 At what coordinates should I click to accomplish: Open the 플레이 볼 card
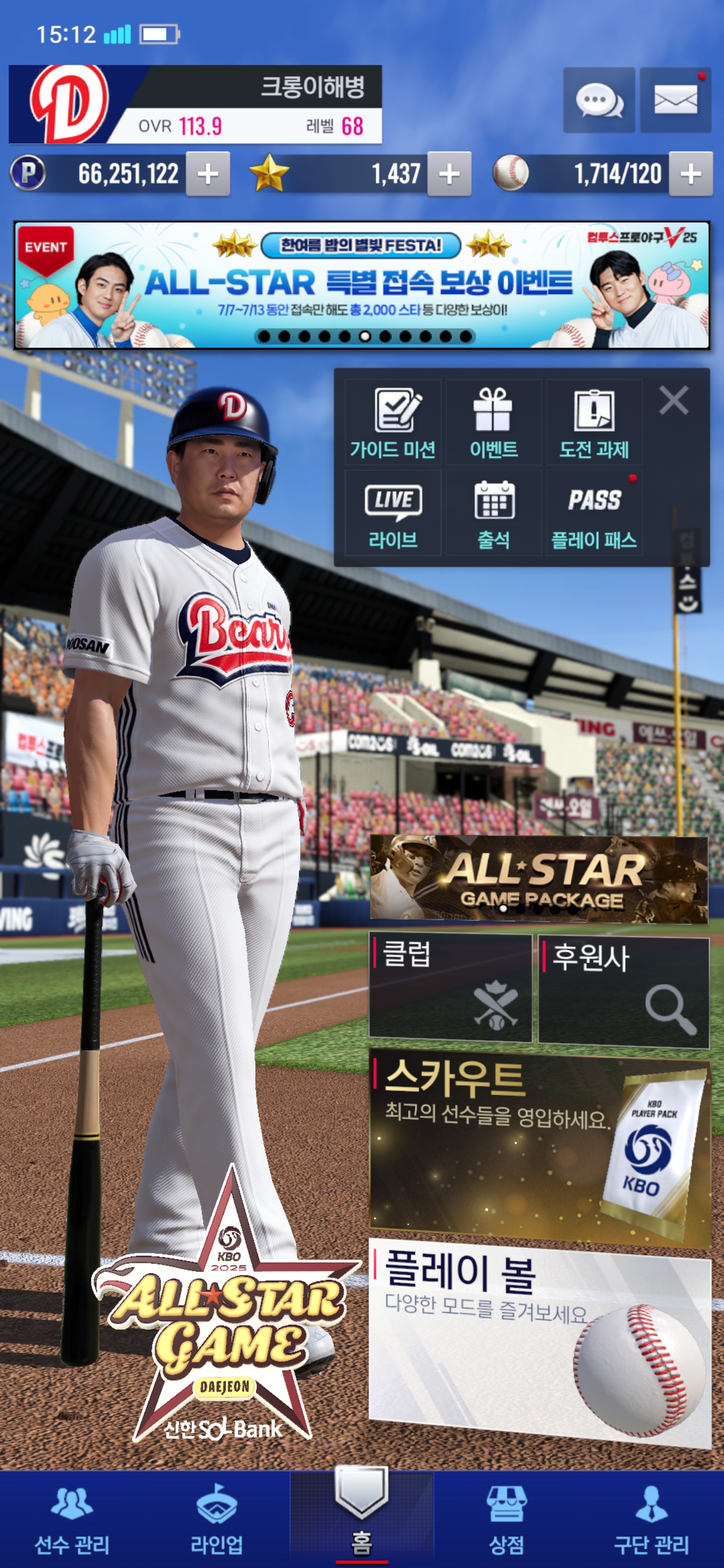click(539, 1339)
